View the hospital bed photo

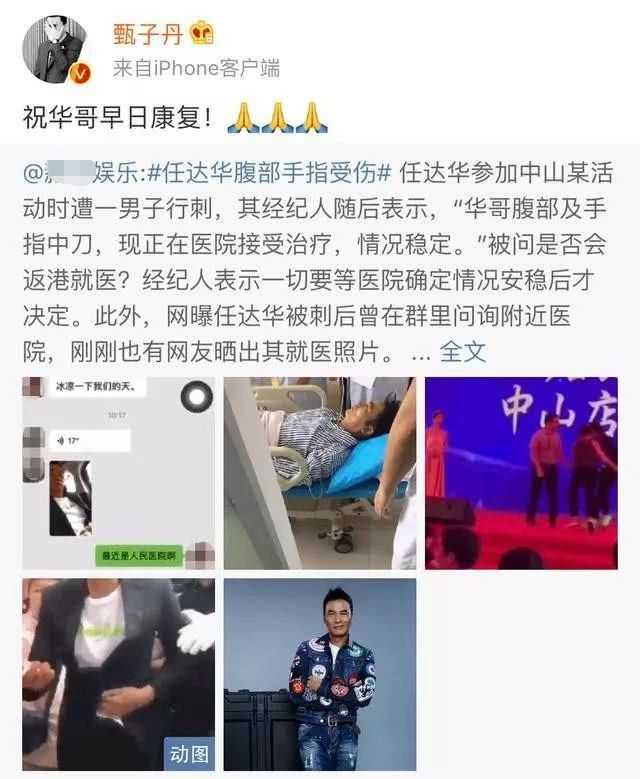click(x=319, y=473)
